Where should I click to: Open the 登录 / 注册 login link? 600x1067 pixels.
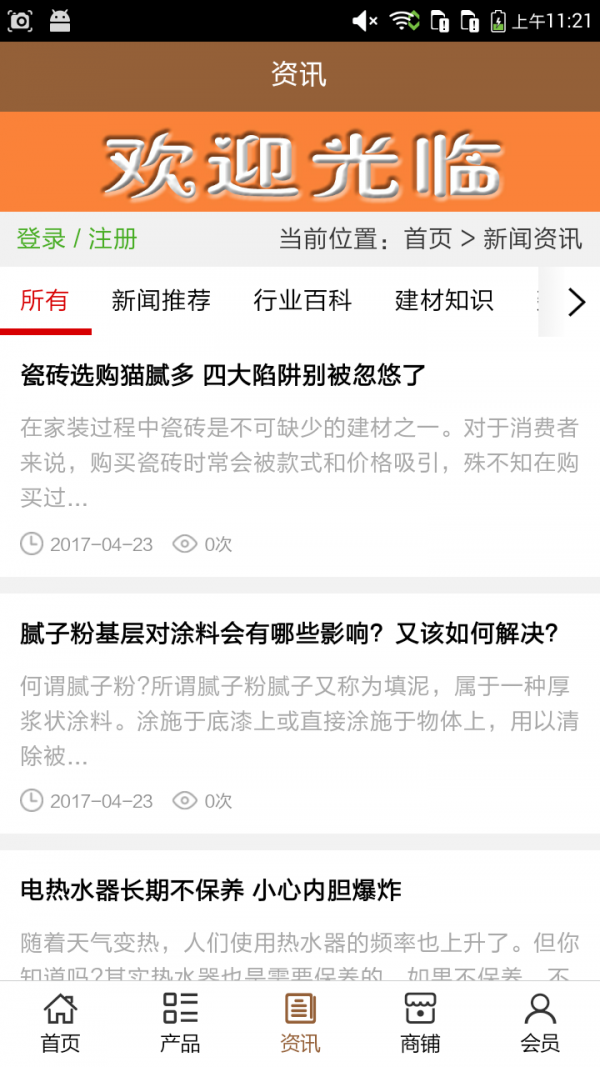pyautogui.click(x=77, y=239)
